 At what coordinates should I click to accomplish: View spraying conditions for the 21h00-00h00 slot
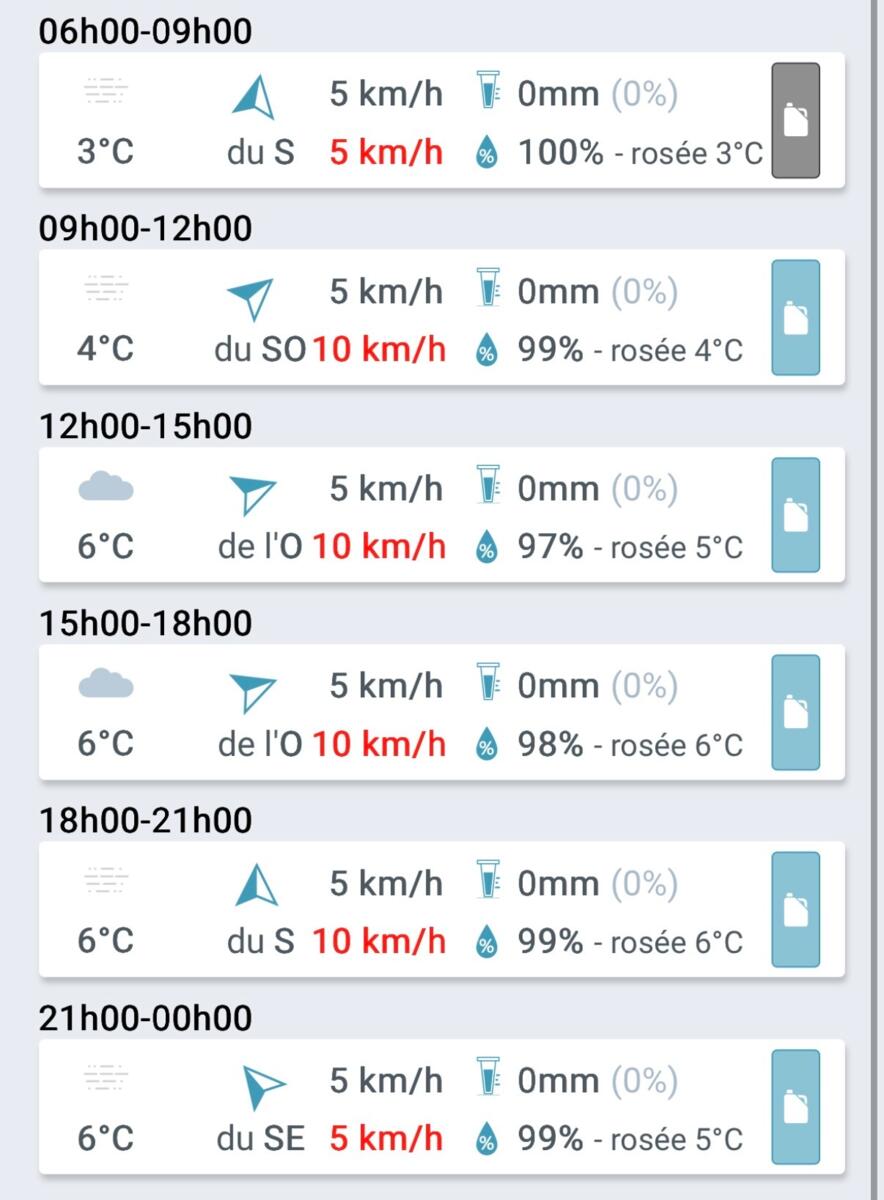click(795, 1106)
